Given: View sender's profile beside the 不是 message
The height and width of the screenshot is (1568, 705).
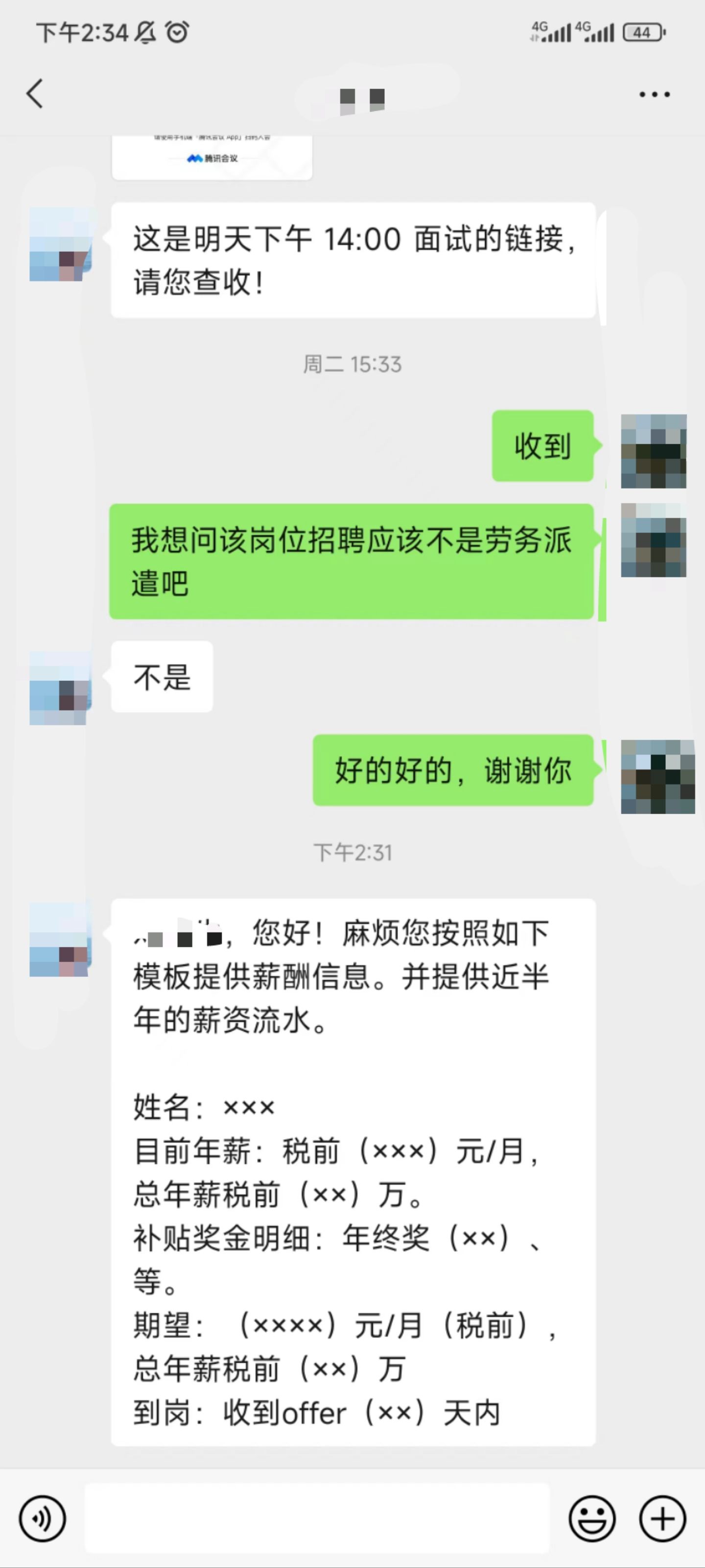Looking at the screenshot, I should click(x=60, y=688).
